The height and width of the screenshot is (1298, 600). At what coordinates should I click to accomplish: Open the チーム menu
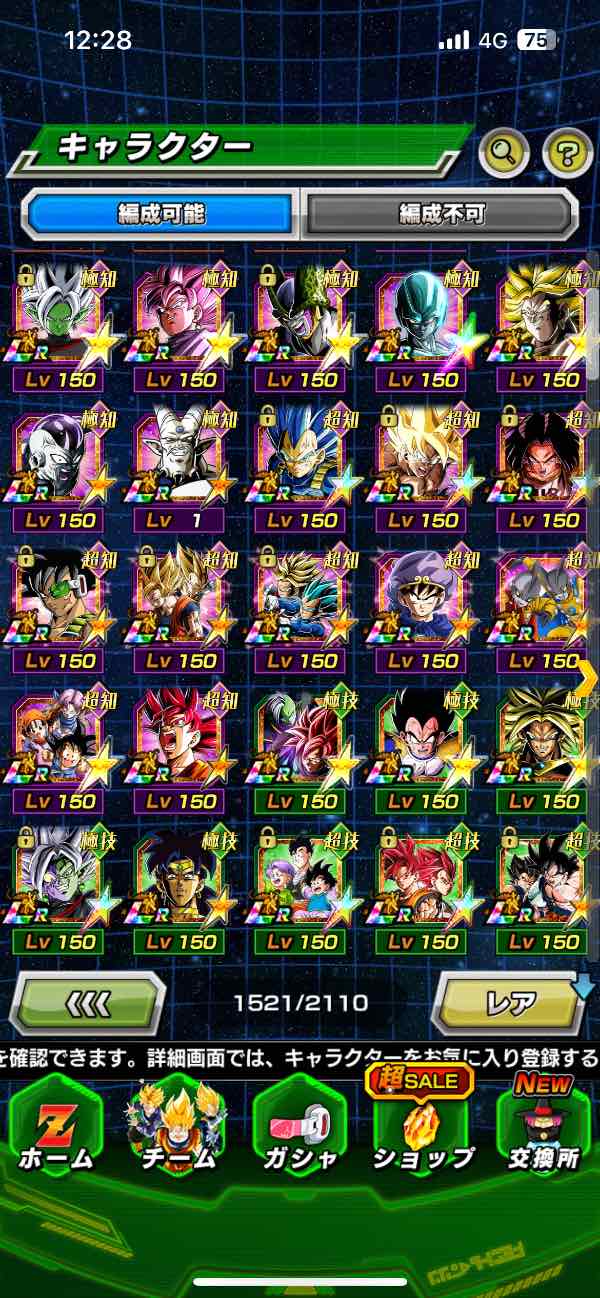click(x=176, y=1125)
